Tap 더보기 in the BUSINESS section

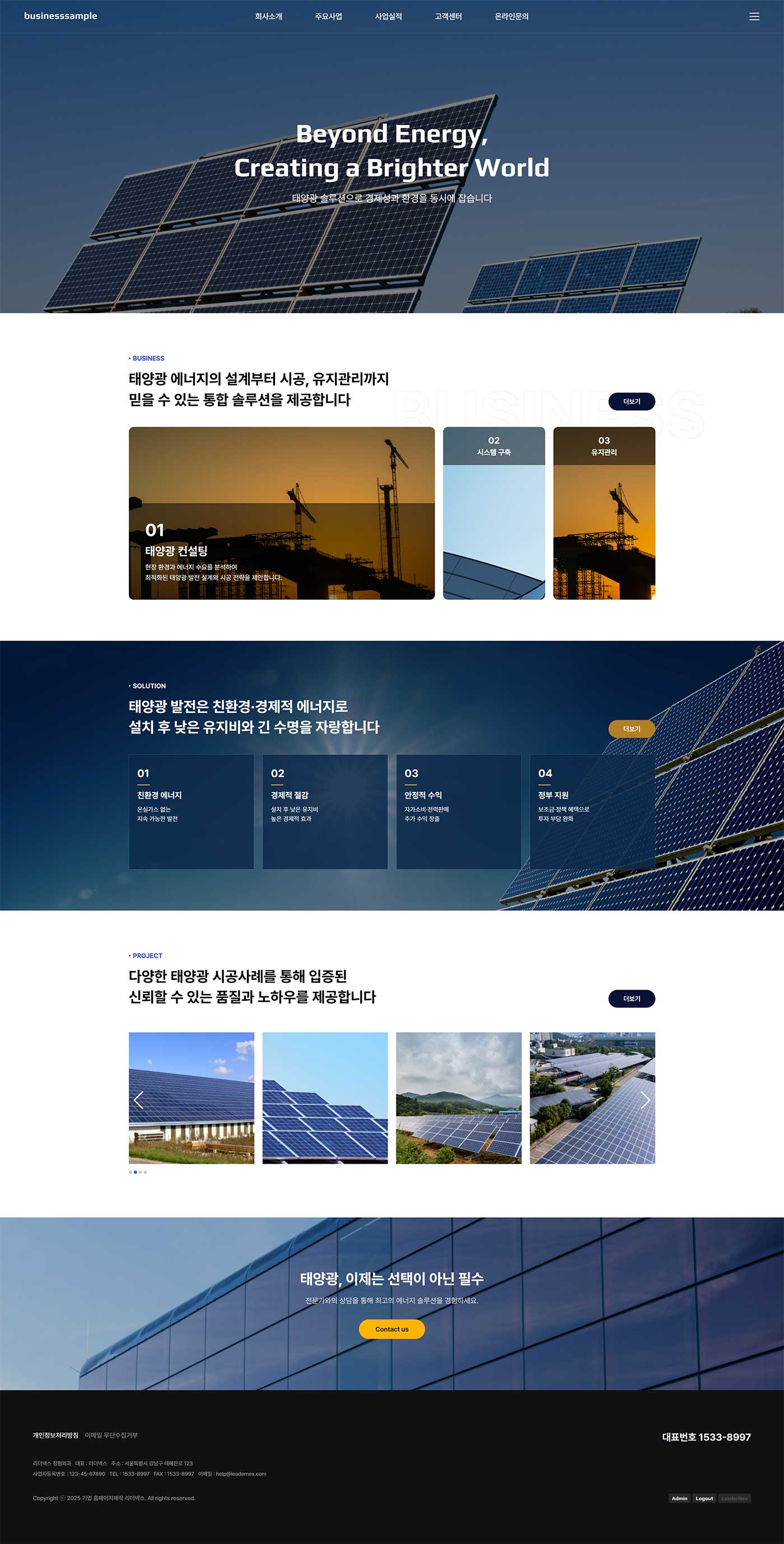tap(631, 402)
